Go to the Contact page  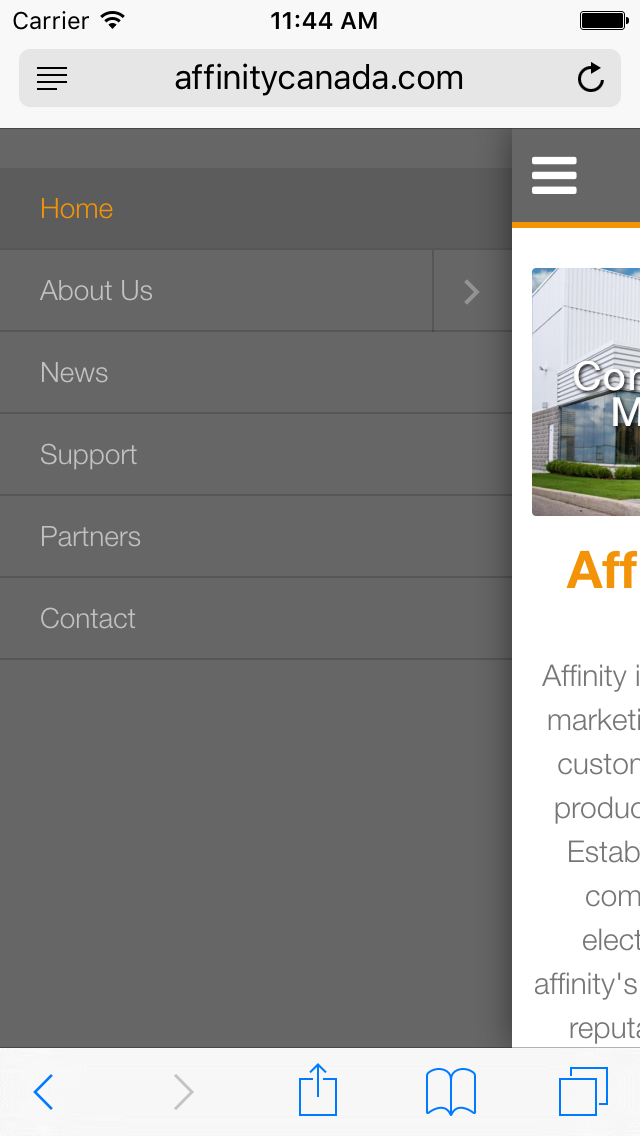pyautogui.click(x=88, y=619)
